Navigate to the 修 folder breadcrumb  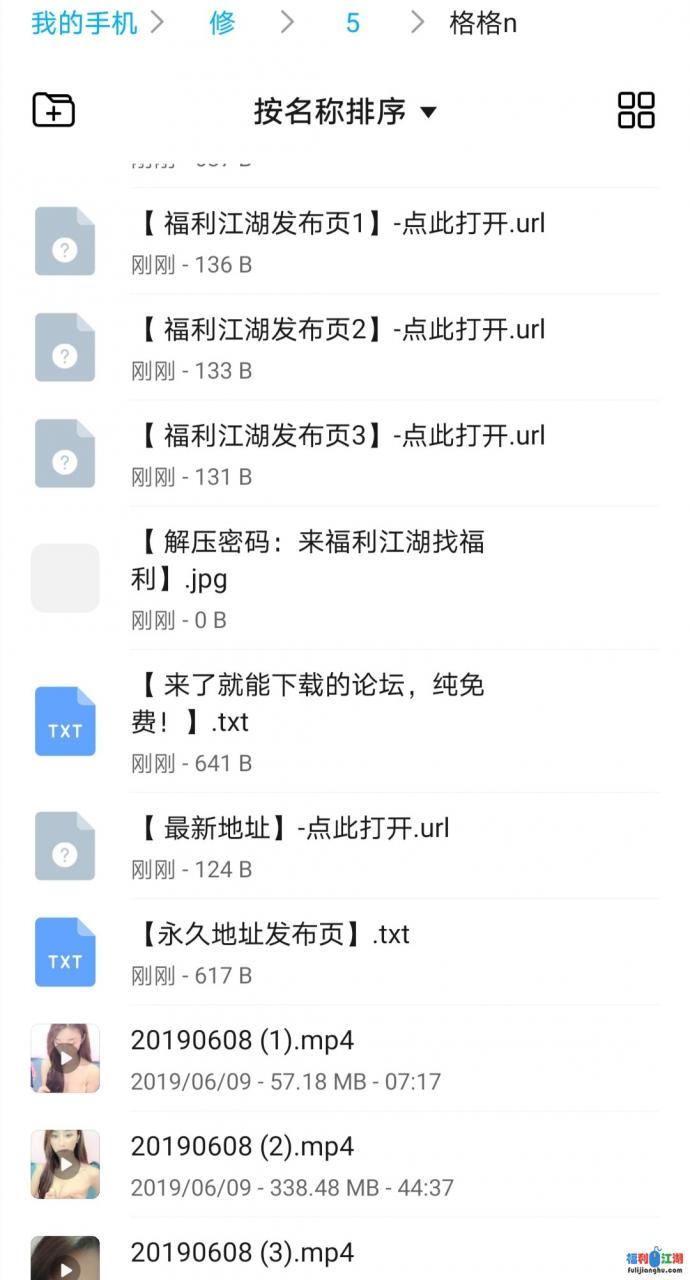coord(222,23)
